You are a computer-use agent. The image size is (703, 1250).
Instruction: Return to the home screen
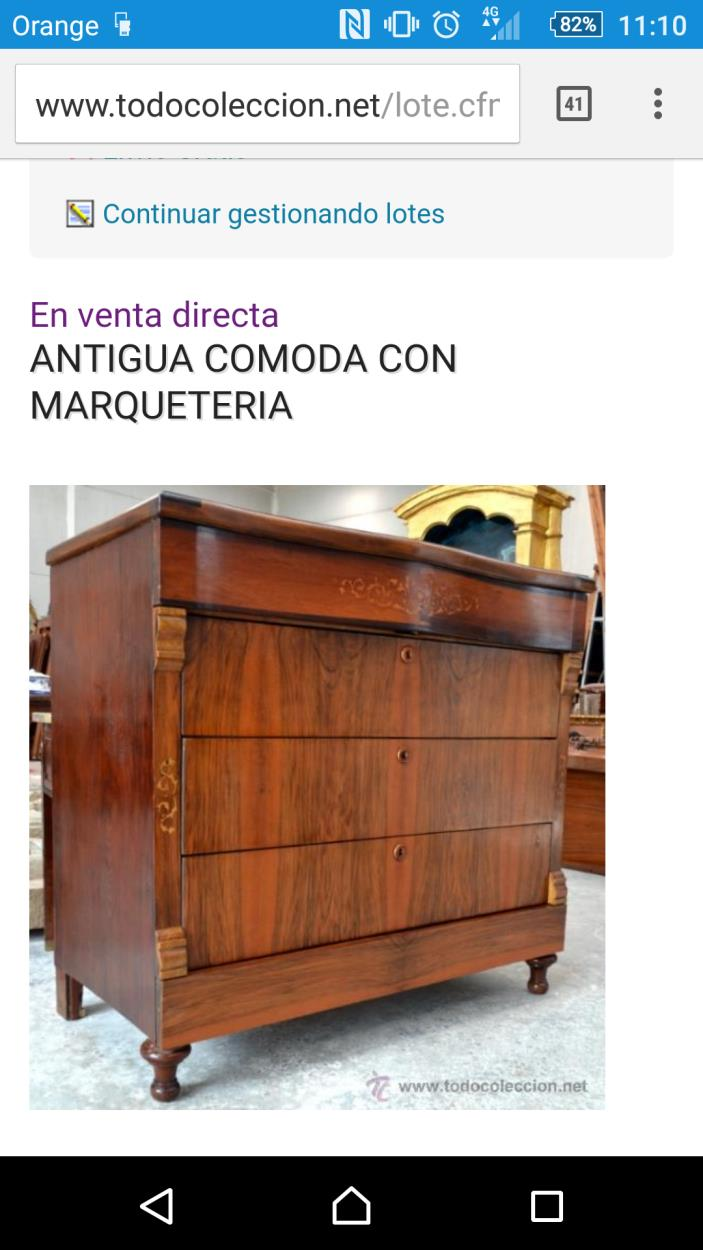(351, 1205)
